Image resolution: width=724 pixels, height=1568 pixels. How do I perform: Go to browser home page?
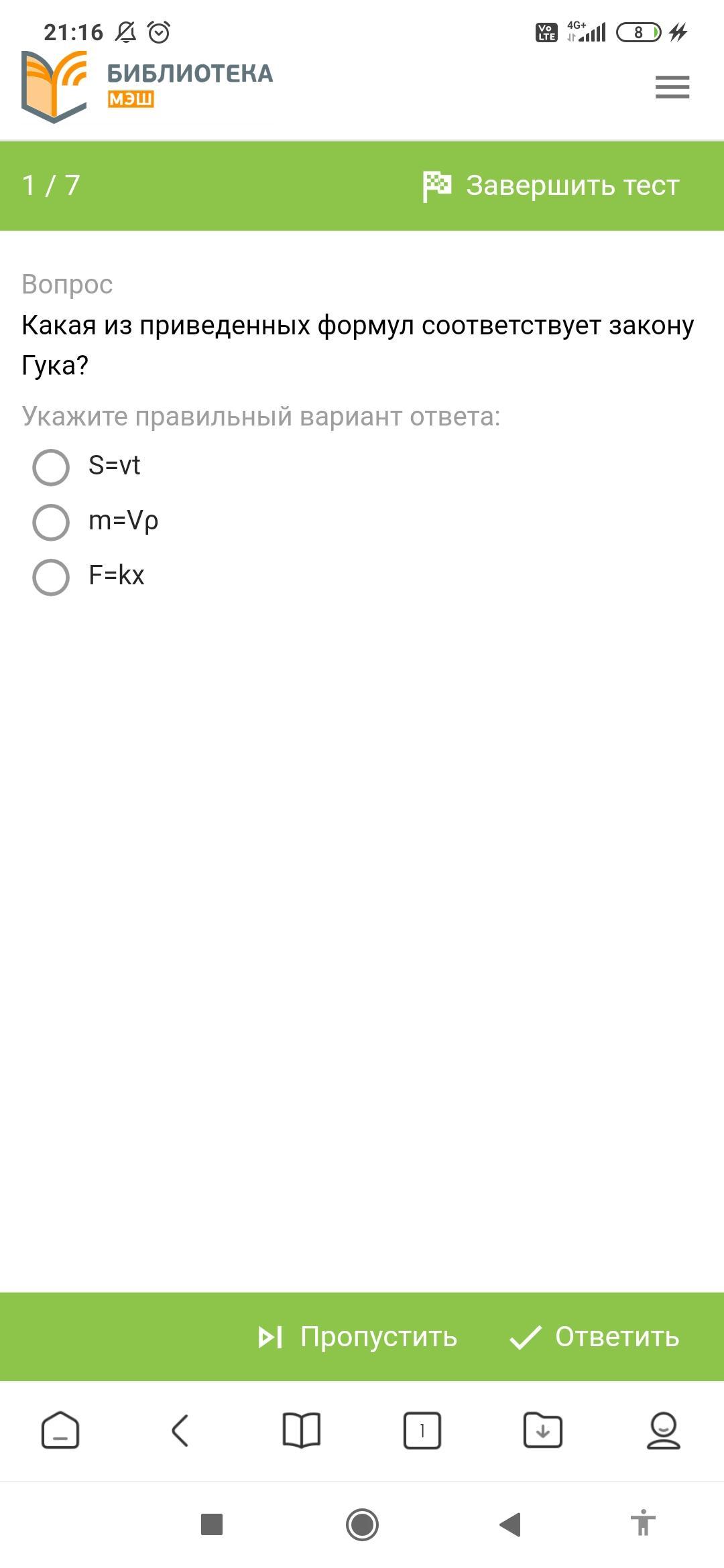(x=60, y=1430)
